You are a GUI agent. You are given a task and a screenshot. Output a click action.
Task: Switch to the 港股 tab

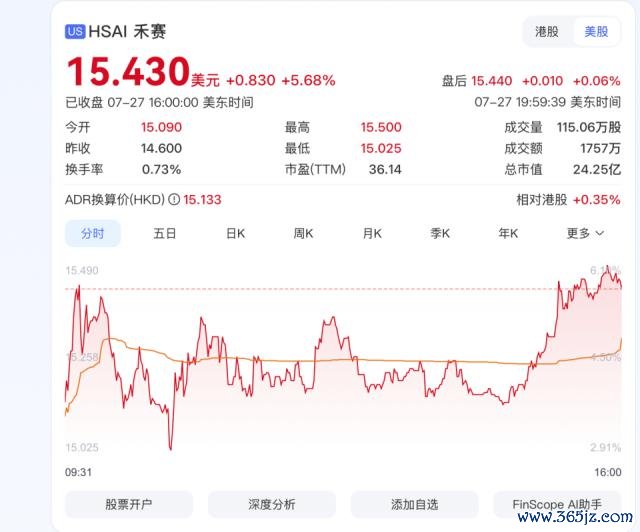[x=547, y=32]
